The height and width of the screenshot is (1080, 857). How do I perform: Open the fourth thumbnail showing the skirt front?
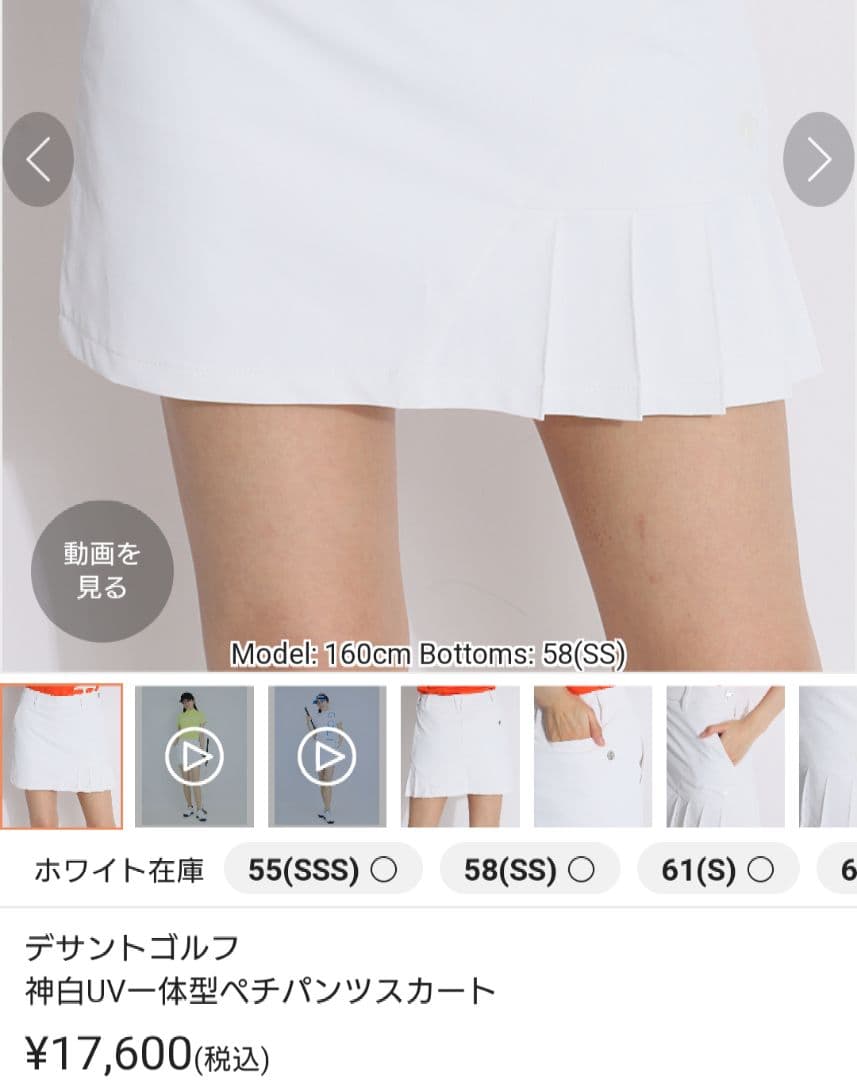(x=460, y=757)
